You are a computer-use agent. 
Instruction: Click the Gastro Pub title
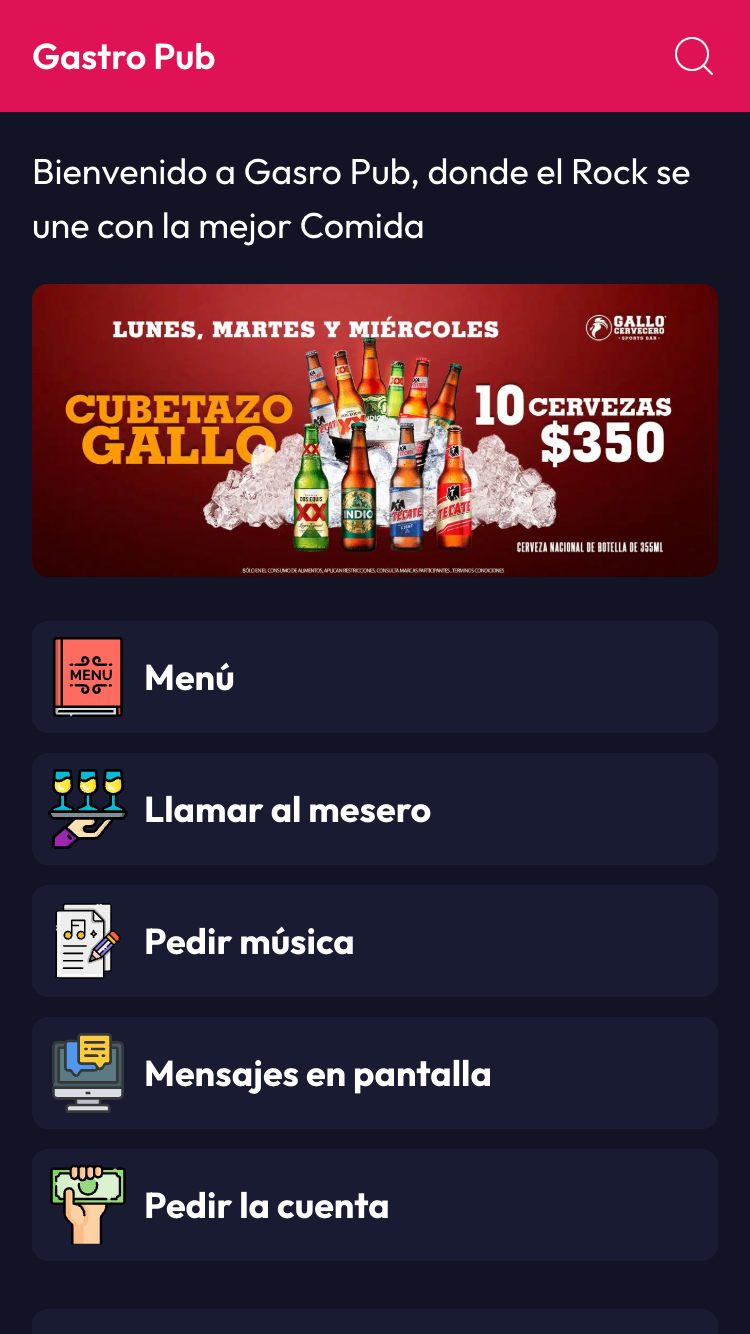tap(124, 57)
